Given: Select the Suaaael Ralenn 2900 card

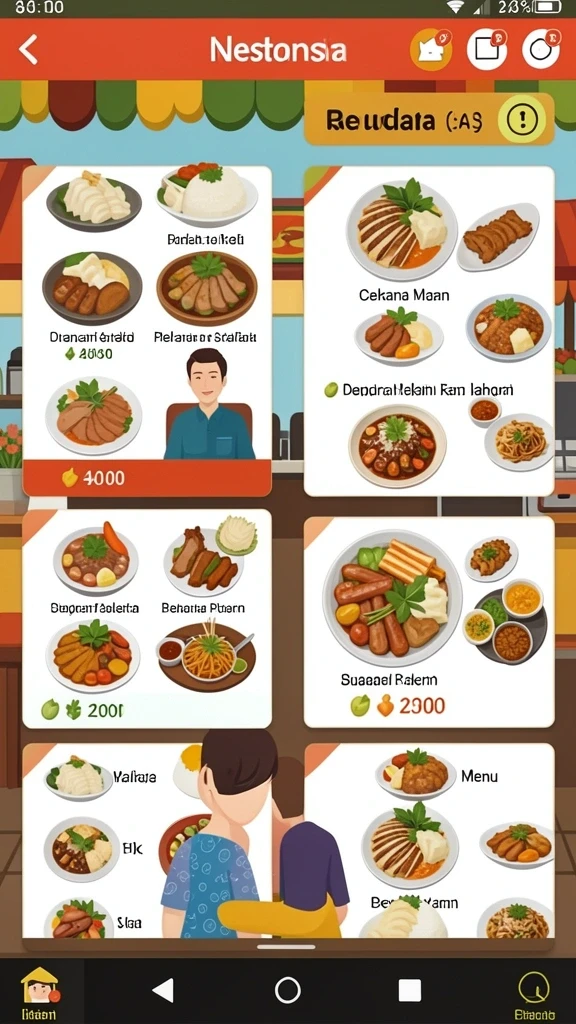Looking at the screenshot, I should 429,622.
